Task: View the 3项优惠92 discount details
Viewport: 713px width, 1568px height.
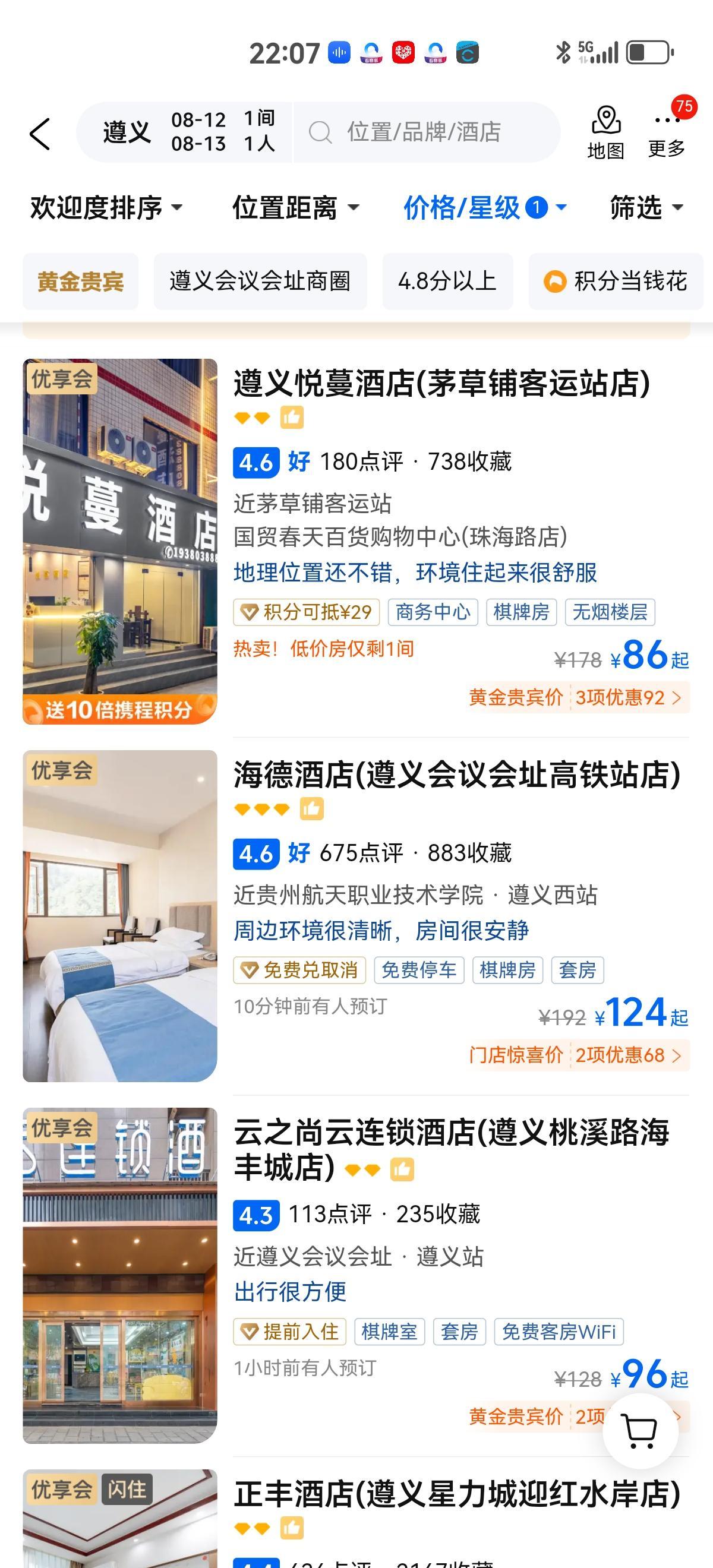Action: (628, 697)
